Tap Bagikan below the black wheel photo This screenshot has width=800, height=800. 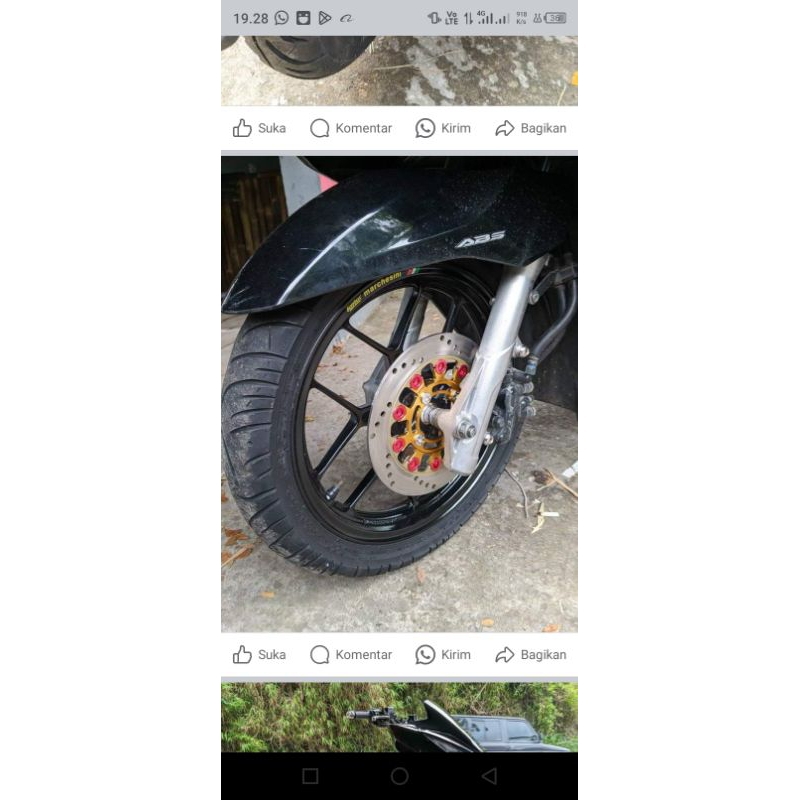click(x=531, y=655)
